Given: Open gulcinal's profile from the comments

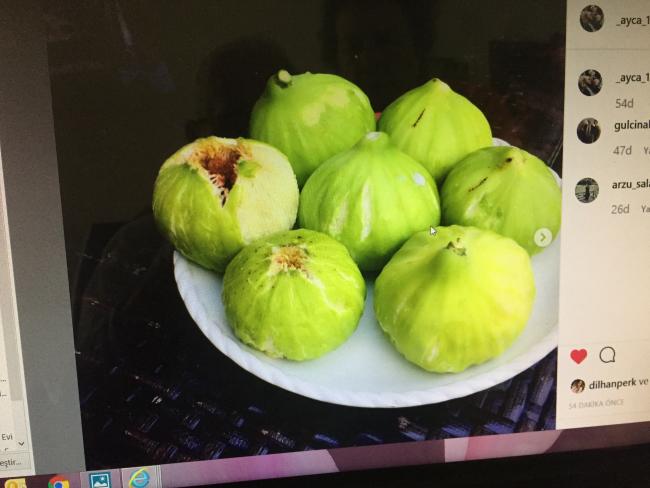Looking at the screenshot, I should (631, 125).
